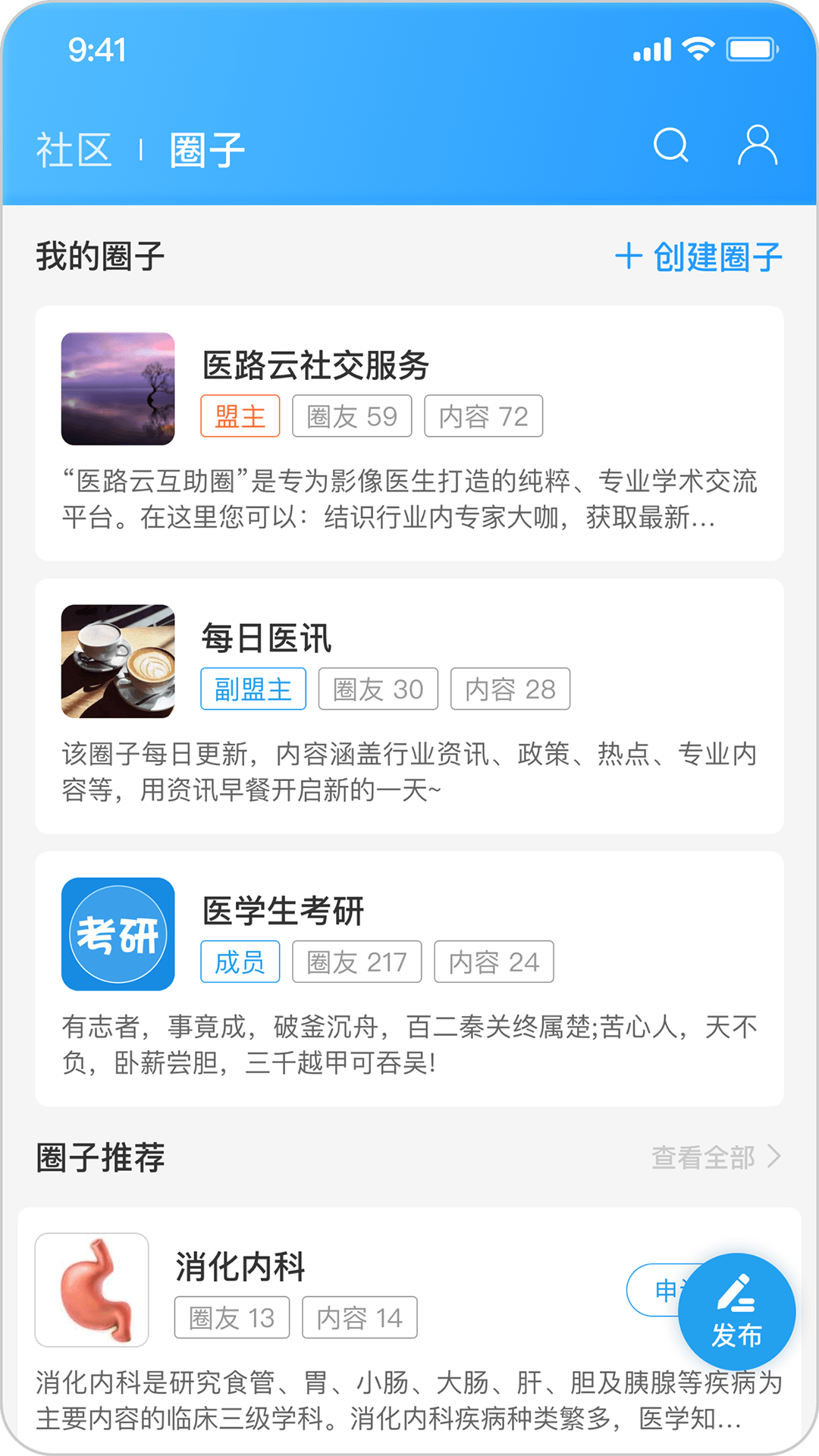Check the Wi-Fi status icon
Viewport: 819px width, 1456px height.
[x=699, y=48]
